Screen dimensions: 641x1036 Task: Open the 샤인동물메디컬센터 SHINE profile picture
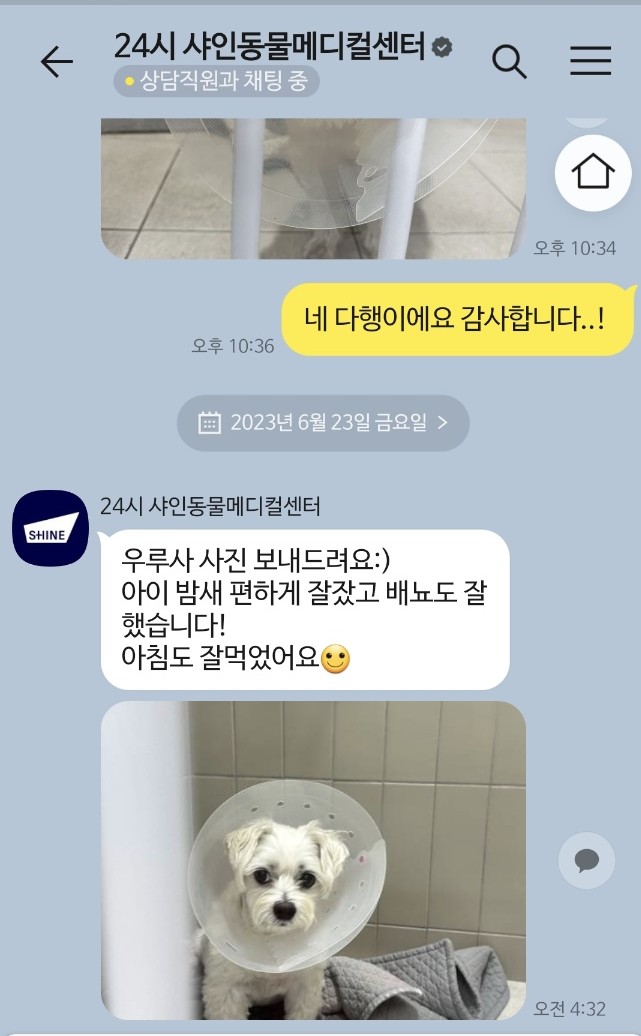click(x=50, y=530)
